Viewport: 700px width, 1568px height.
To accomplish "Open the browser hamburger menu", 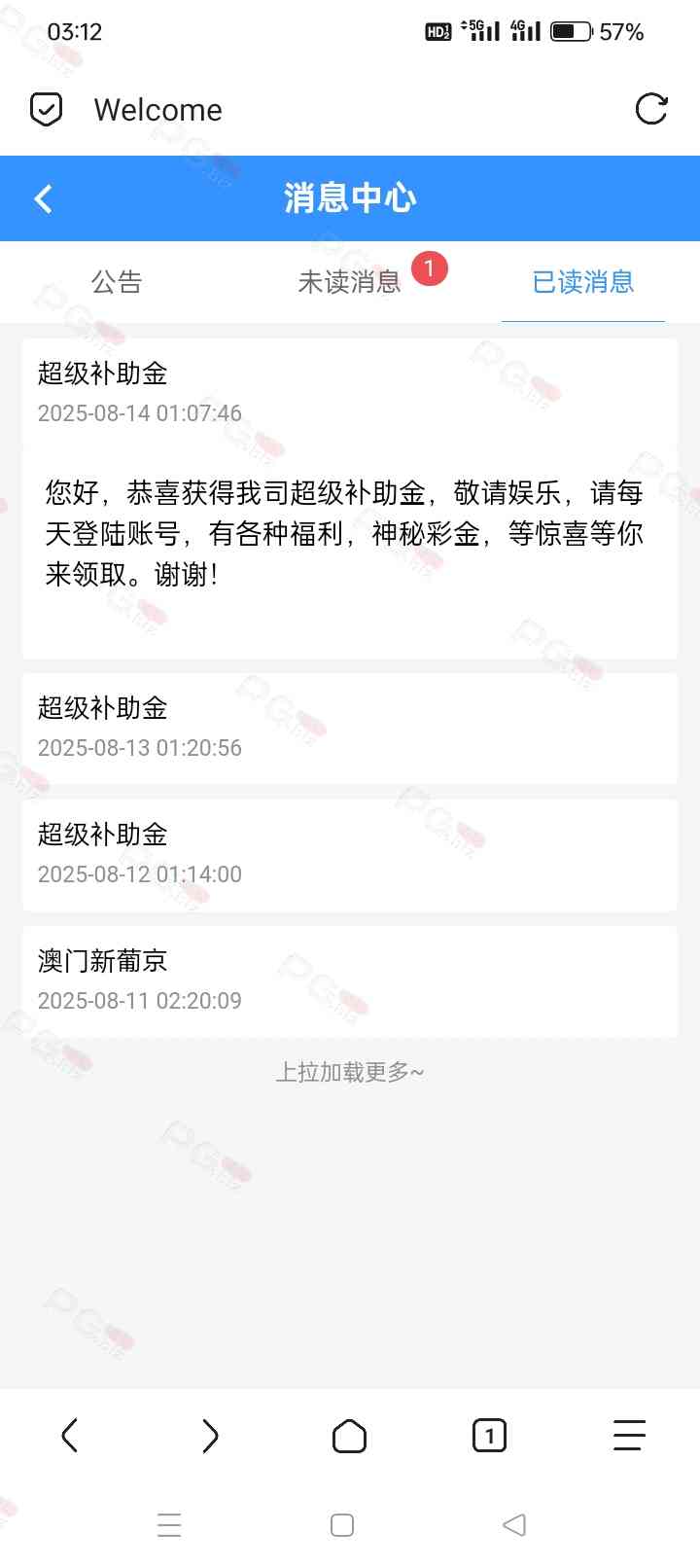I will 629,1436.
